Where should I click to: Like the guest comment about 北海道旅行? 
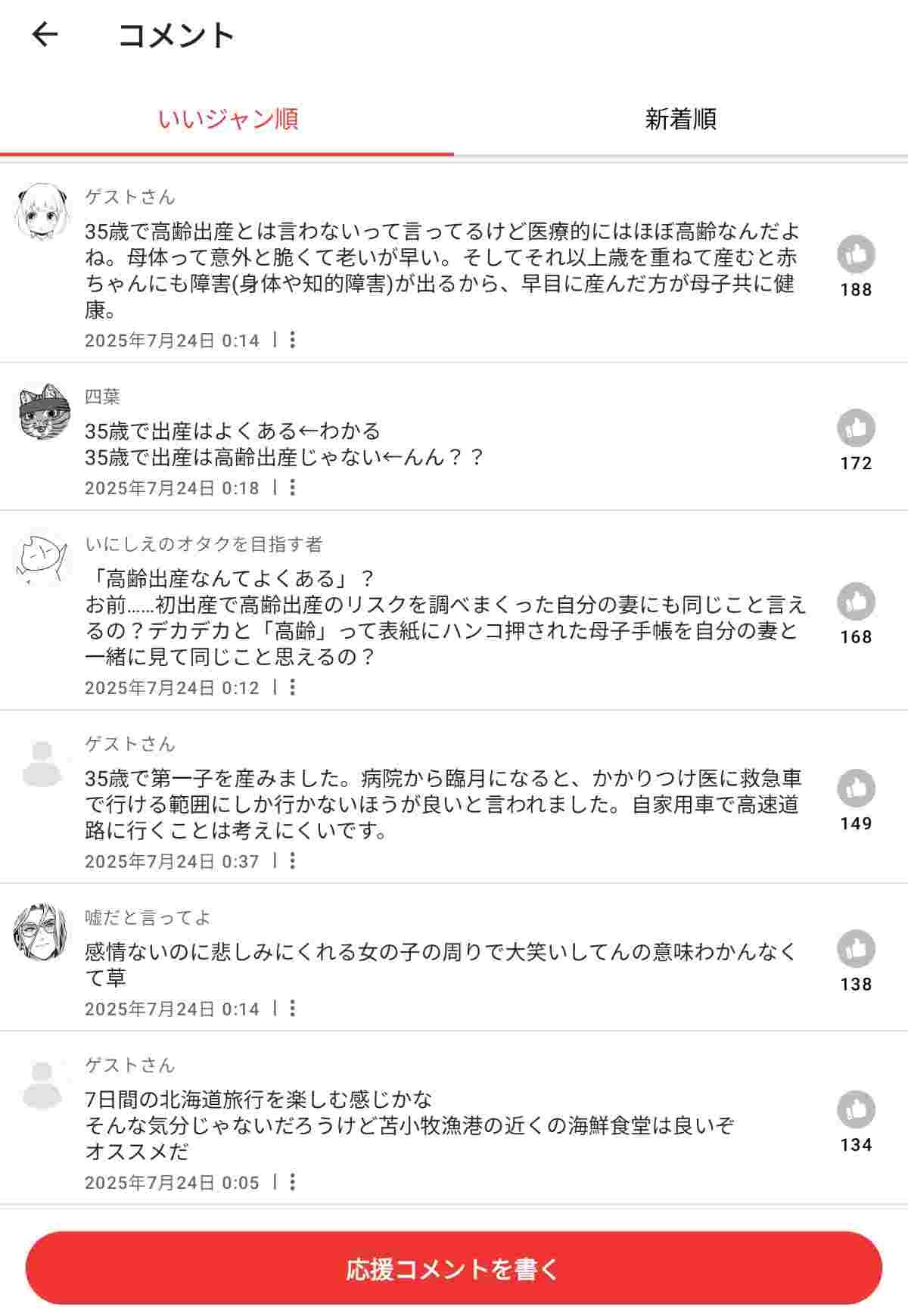[x=856, y=1110]
